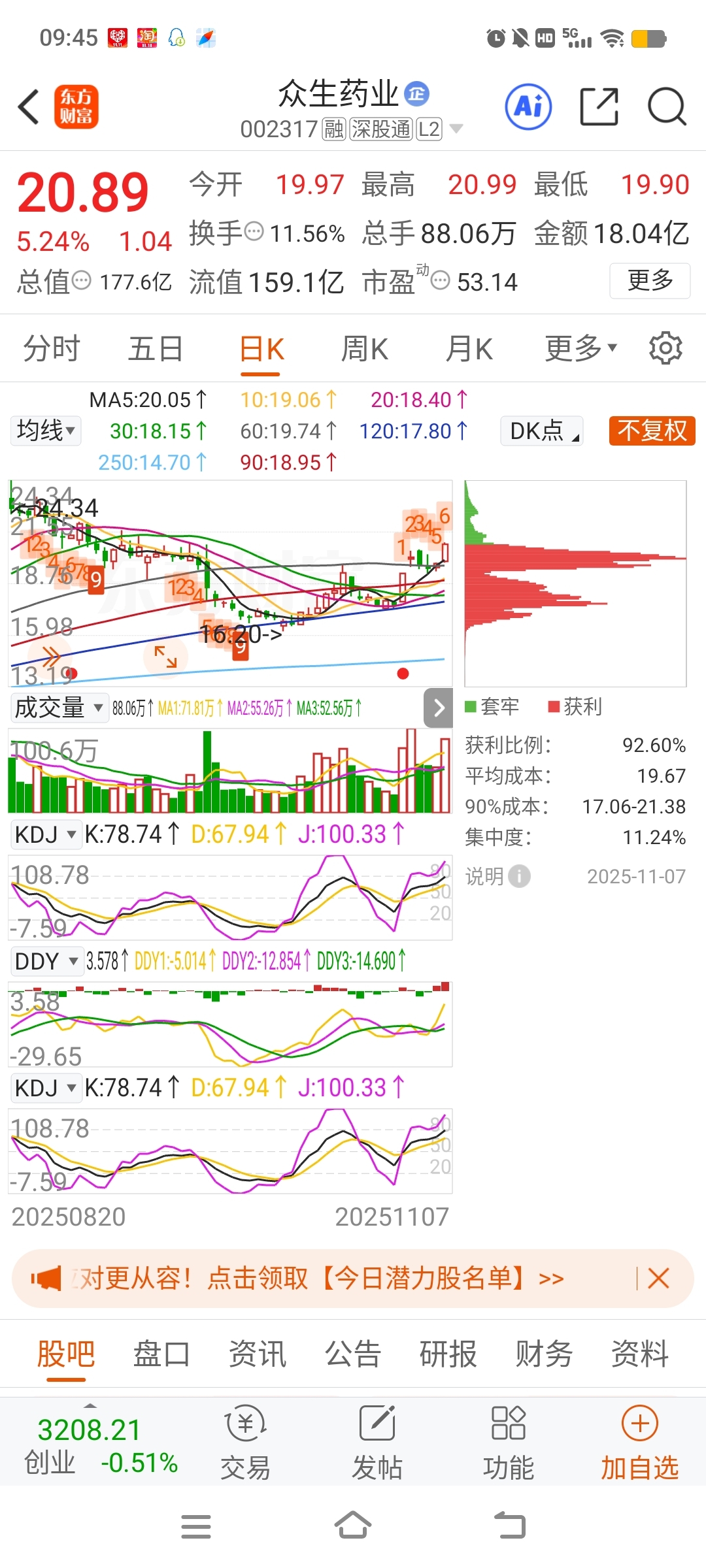Switch to the 月K chart tab

point(469,349)
